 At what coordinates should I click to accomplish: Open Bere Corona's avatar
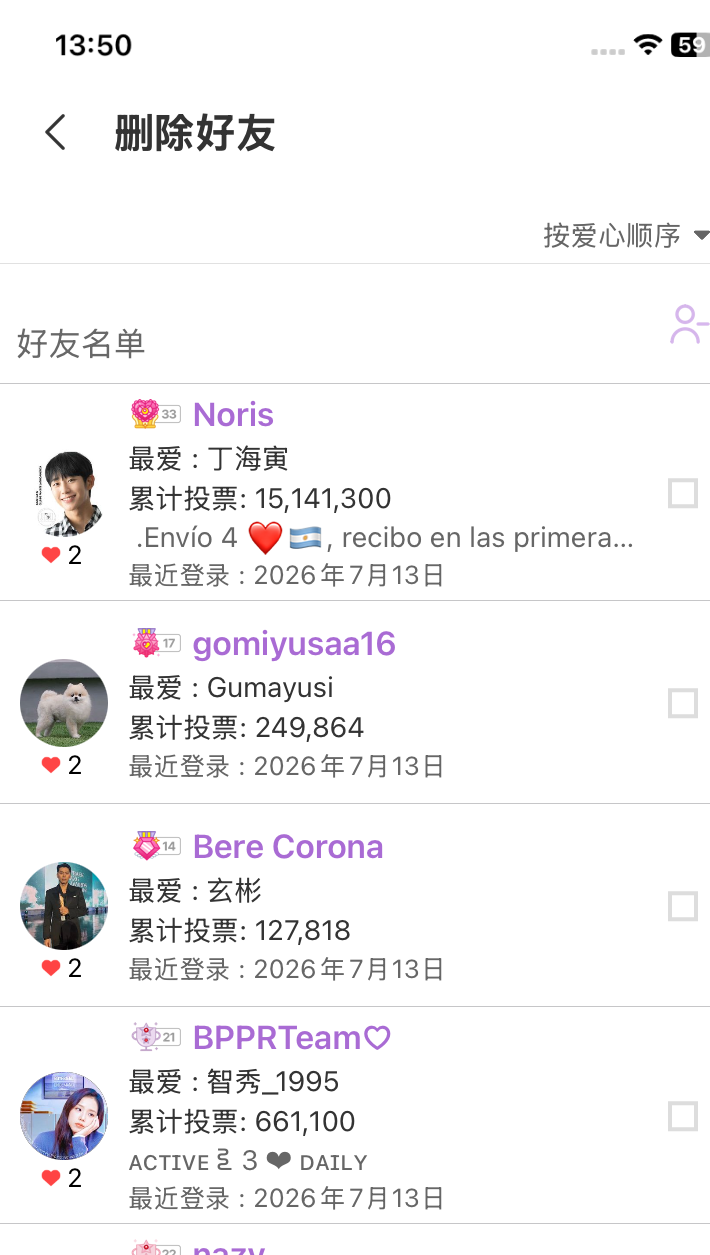(x=64, y=906)
